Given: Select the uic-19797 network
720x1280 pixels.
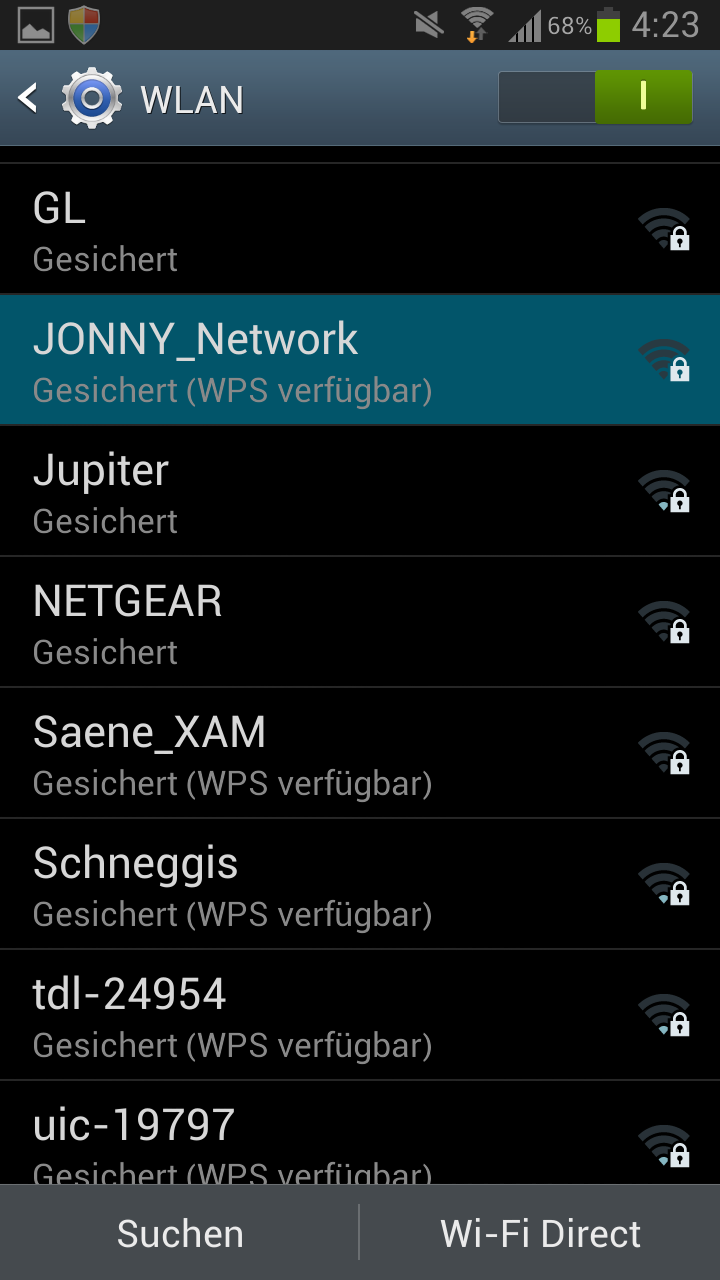Looking at the screenshot, I should (360, 1133).
